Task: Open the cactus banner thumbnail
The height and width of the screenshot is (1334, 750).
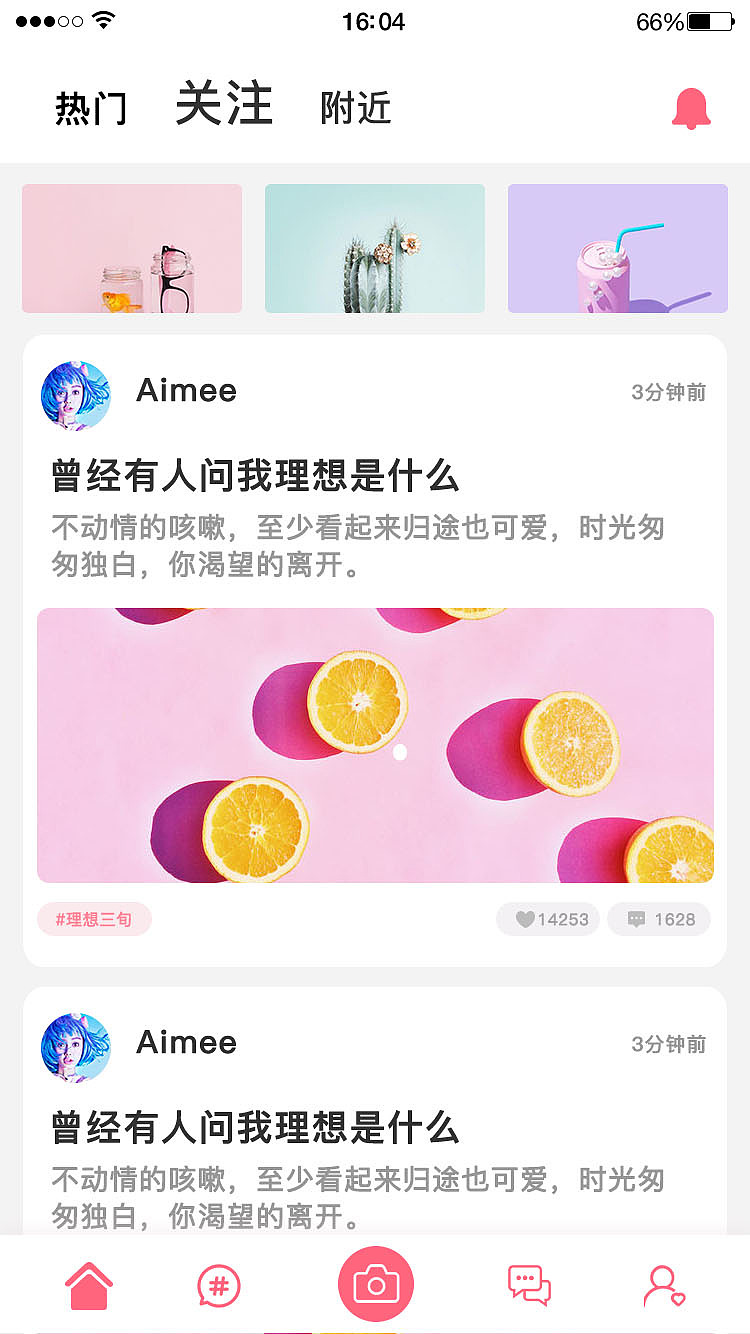Action: pos(374,248)
